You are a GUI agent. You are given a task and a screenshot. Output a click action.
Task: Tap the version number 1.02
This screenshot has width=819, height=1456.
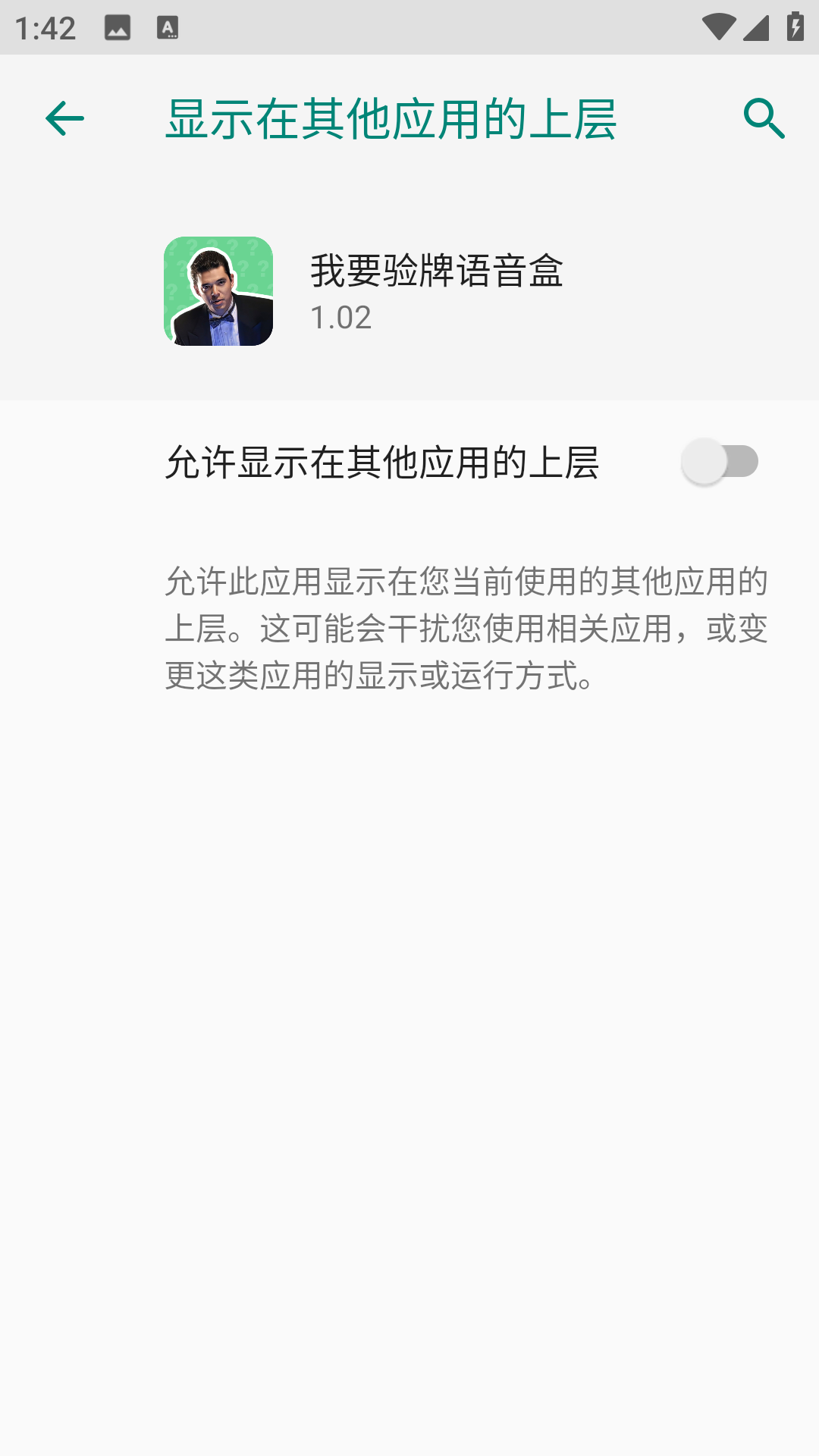(x=340, y=318)
